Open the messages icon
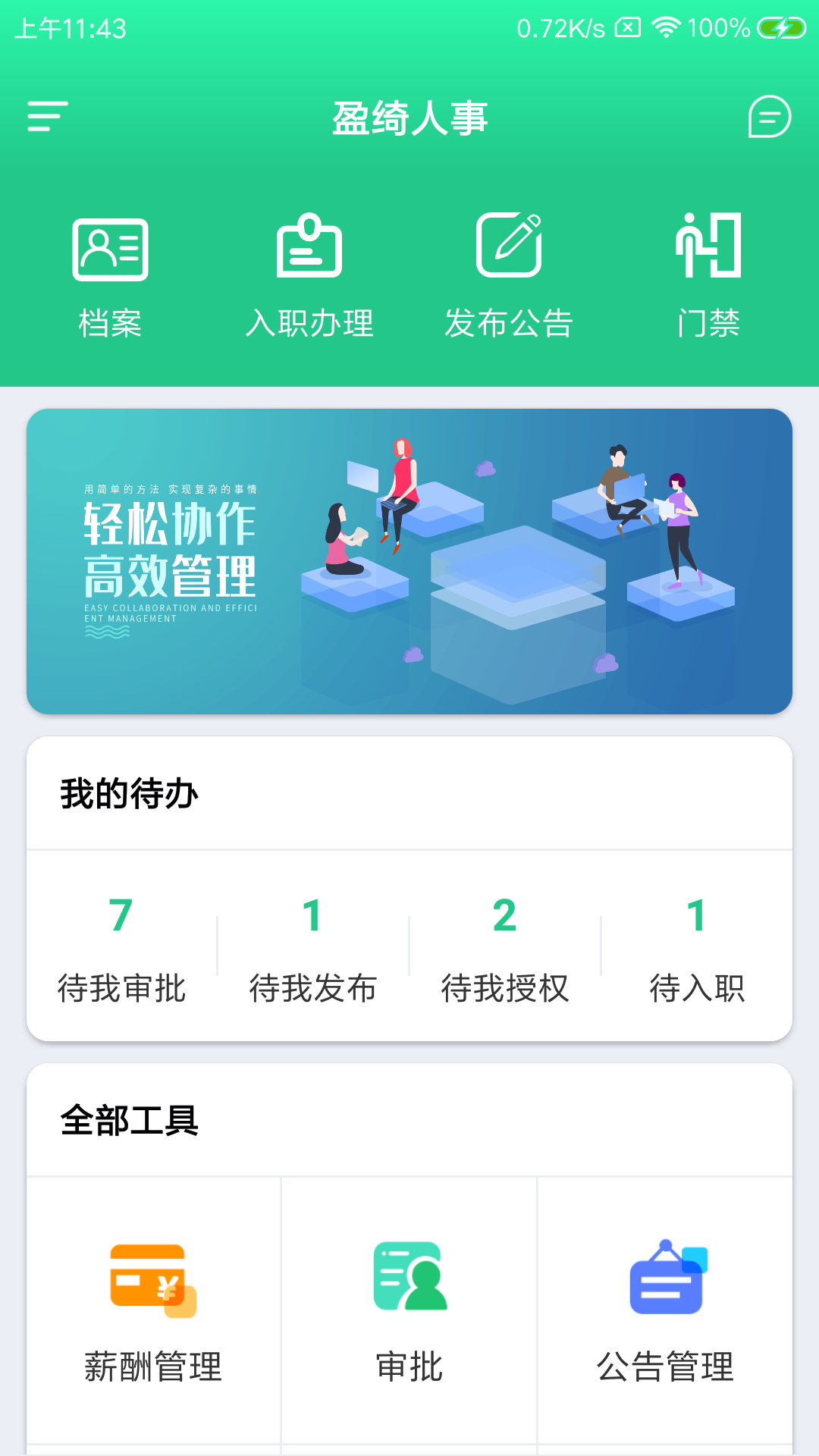Viewport: 819px width, 1456px height. 769,117
